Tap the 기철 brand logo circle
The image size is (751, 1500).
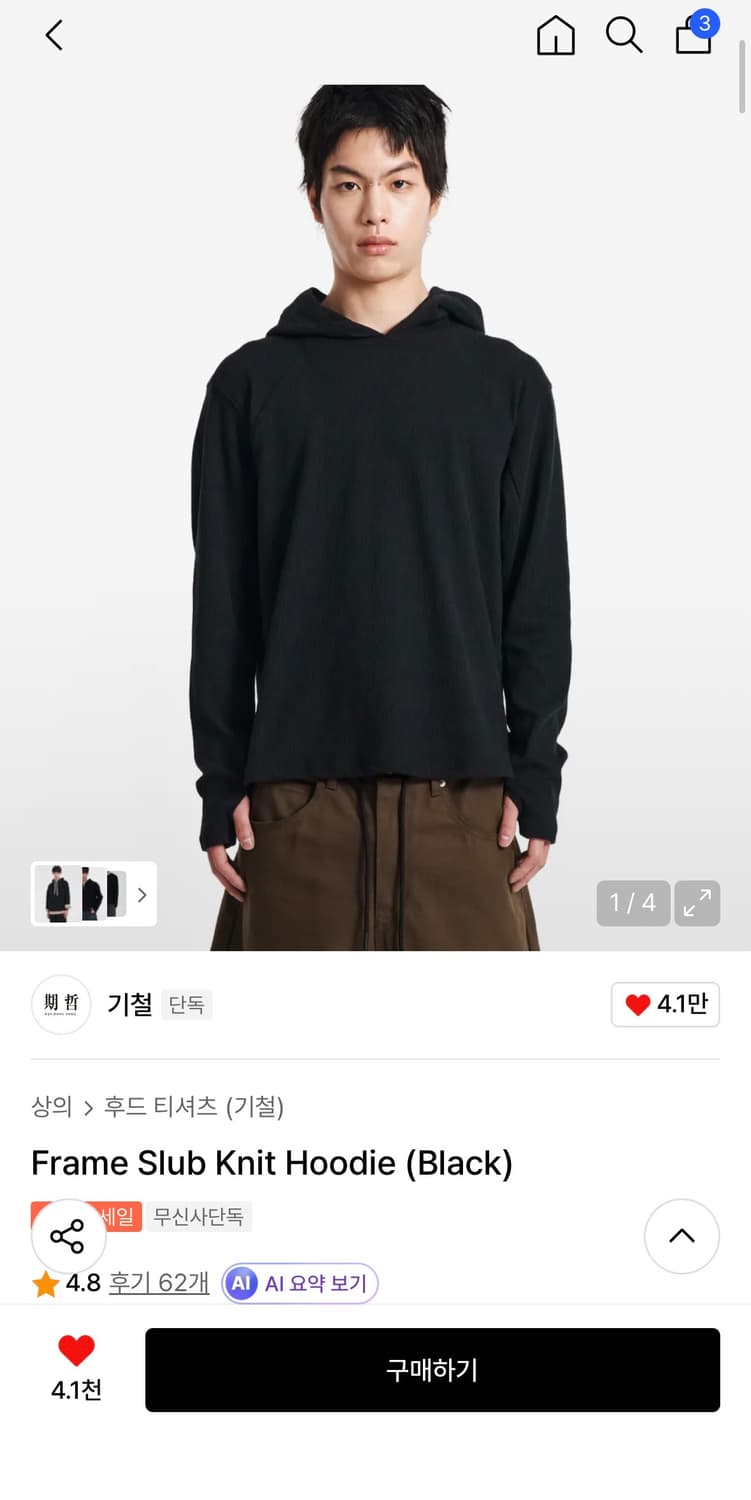pos(61,1004)
